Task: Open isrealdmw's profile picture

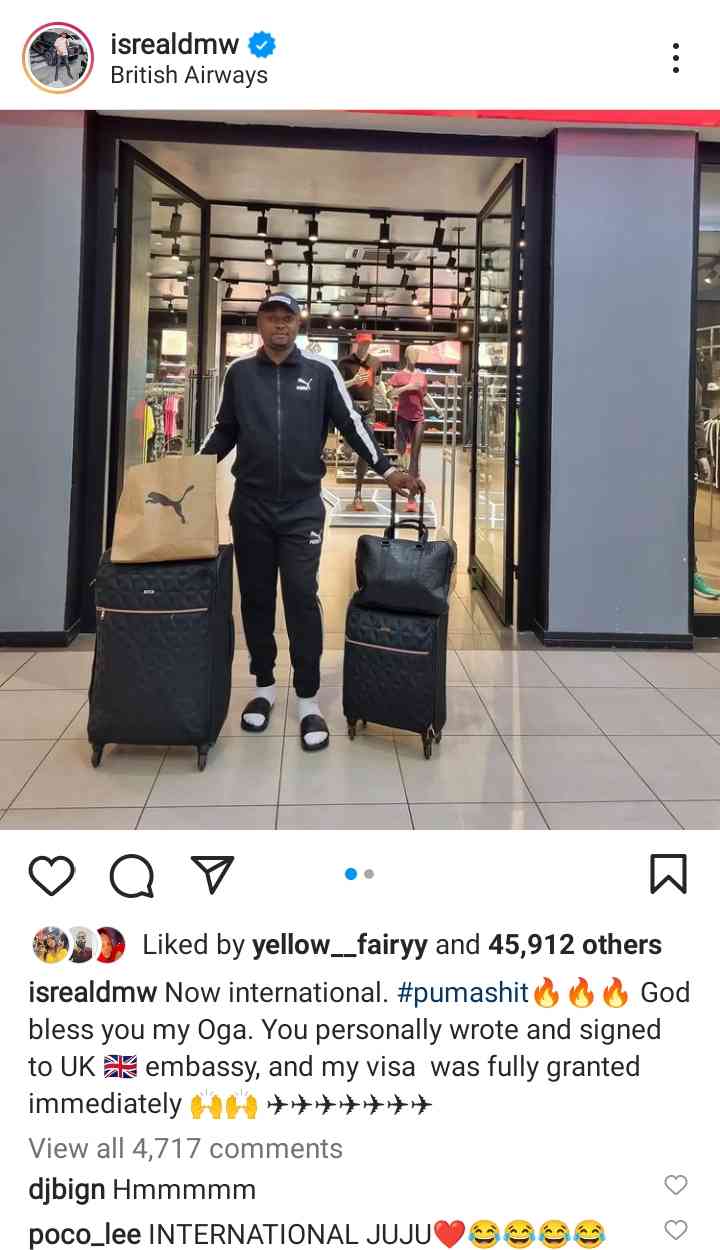Action: coord(57,57)
